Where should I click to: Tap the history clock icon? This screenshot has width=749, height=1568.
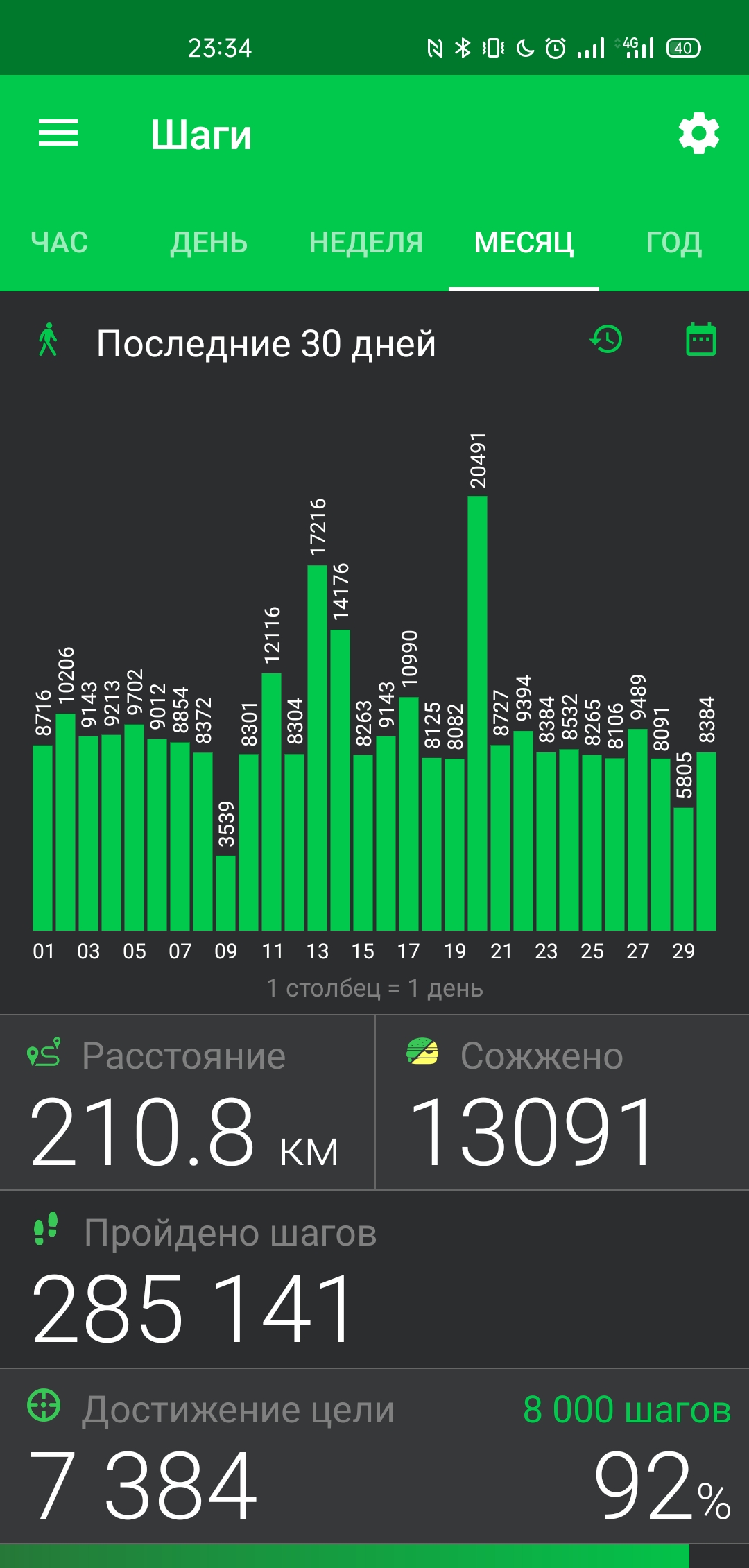(x=606, y=340)
